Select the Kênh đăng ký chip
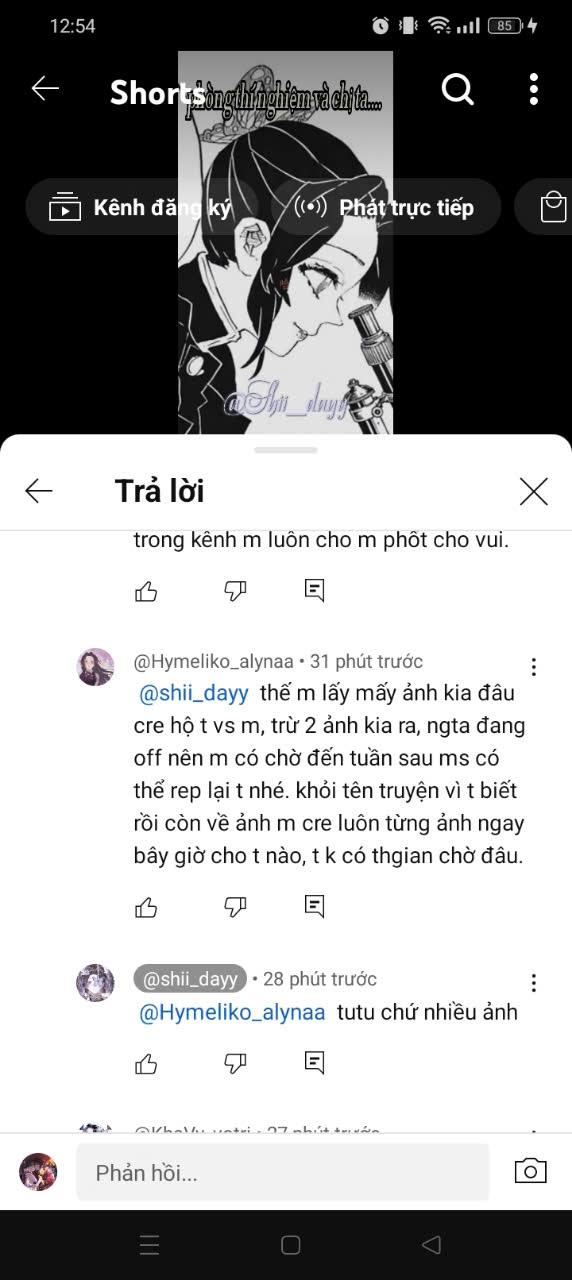The image size is (572, 1280). point(141,207)
